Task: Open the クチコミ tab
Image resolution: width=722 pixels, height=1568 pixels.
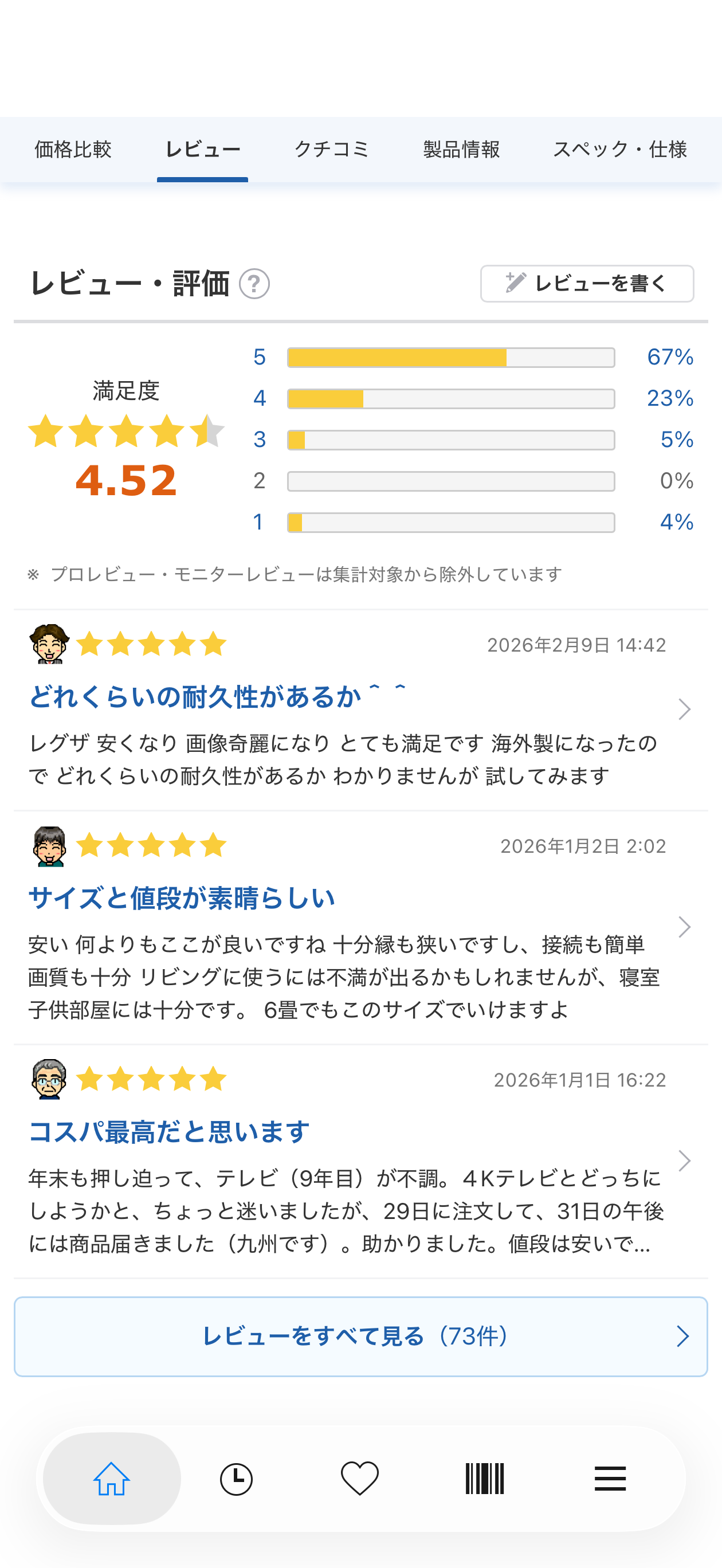Action: pyautogui.click(x=332, y=150)
